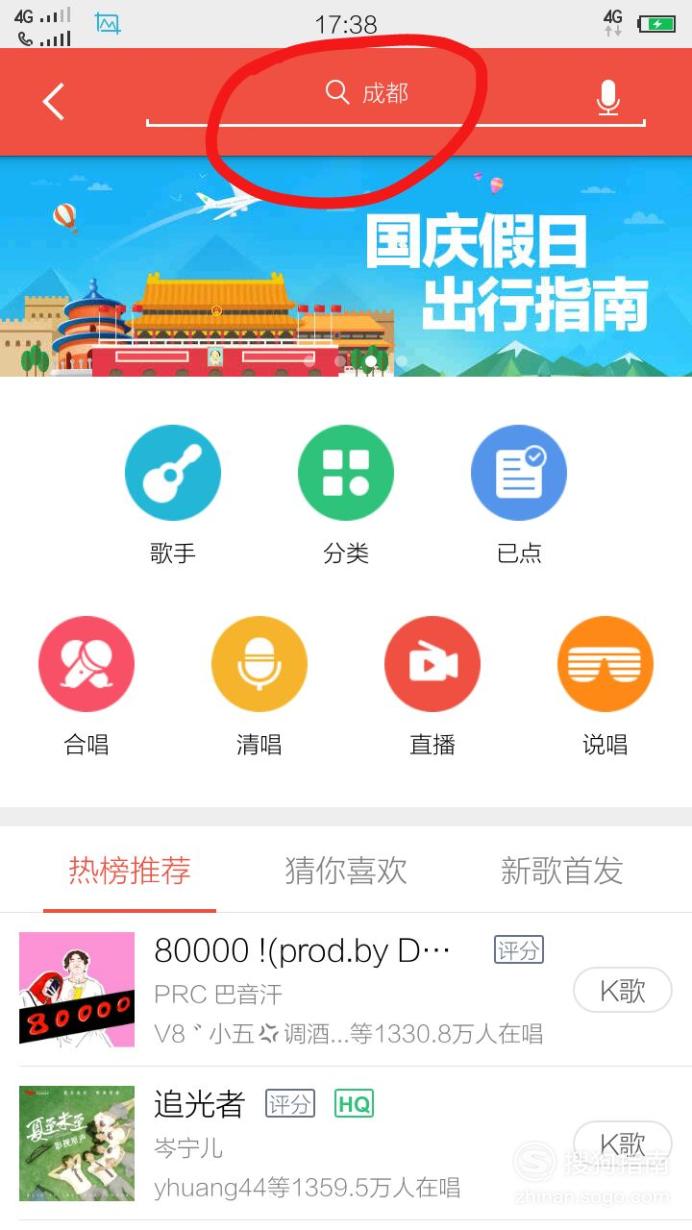
Task: Switch to the 新歌首发 tab
Action: click(x=562, y=871)
